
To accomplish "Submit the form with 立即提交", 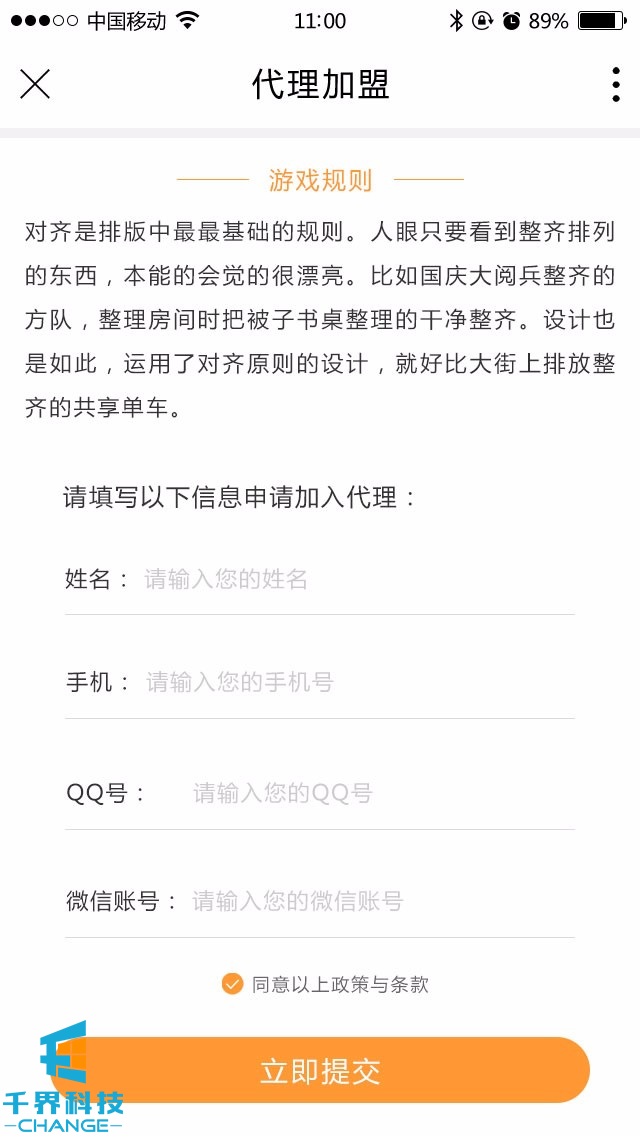I will pos(320,1071).
